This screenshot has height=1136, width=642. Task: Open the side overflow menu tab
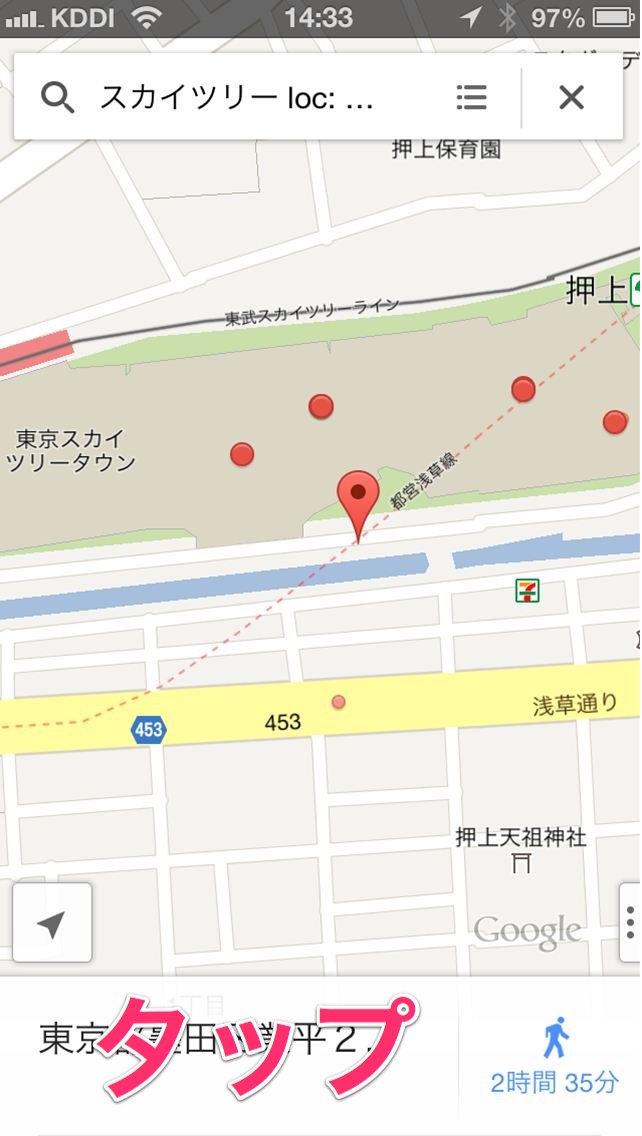point(630,920)
